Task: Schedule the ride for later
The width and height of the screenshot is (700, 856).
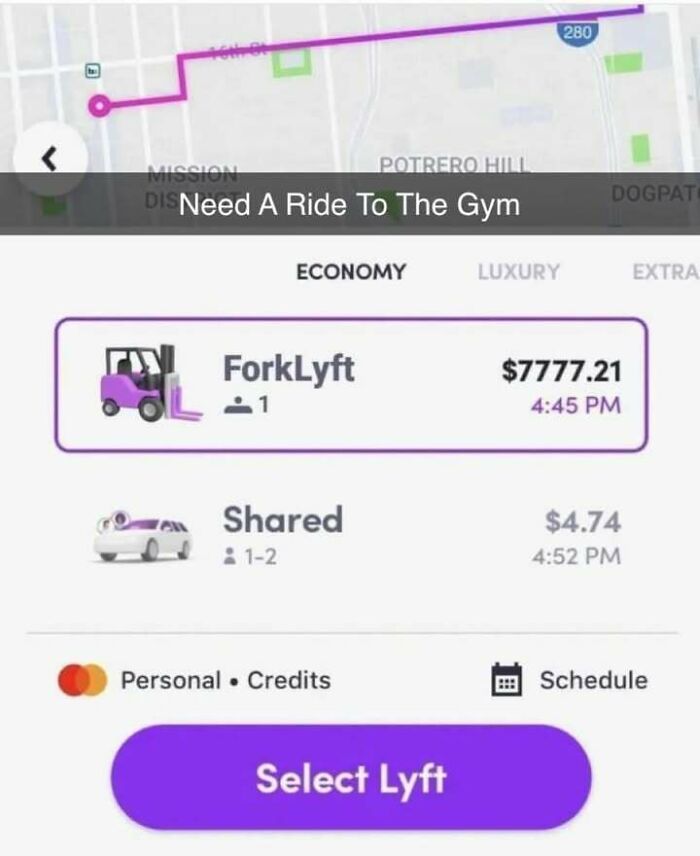Action: (570, 680)
